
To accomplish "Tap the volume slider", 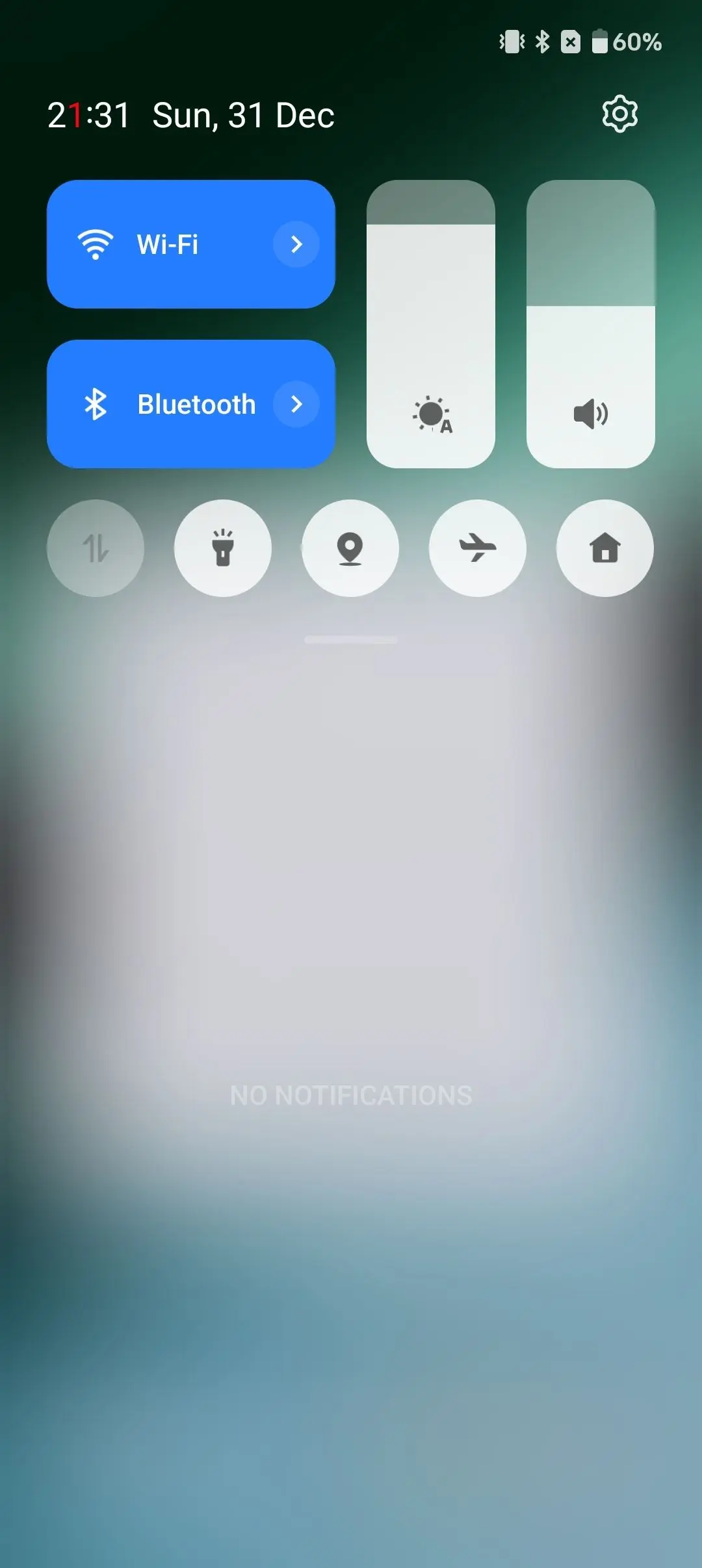I will (x=590, y=325).
